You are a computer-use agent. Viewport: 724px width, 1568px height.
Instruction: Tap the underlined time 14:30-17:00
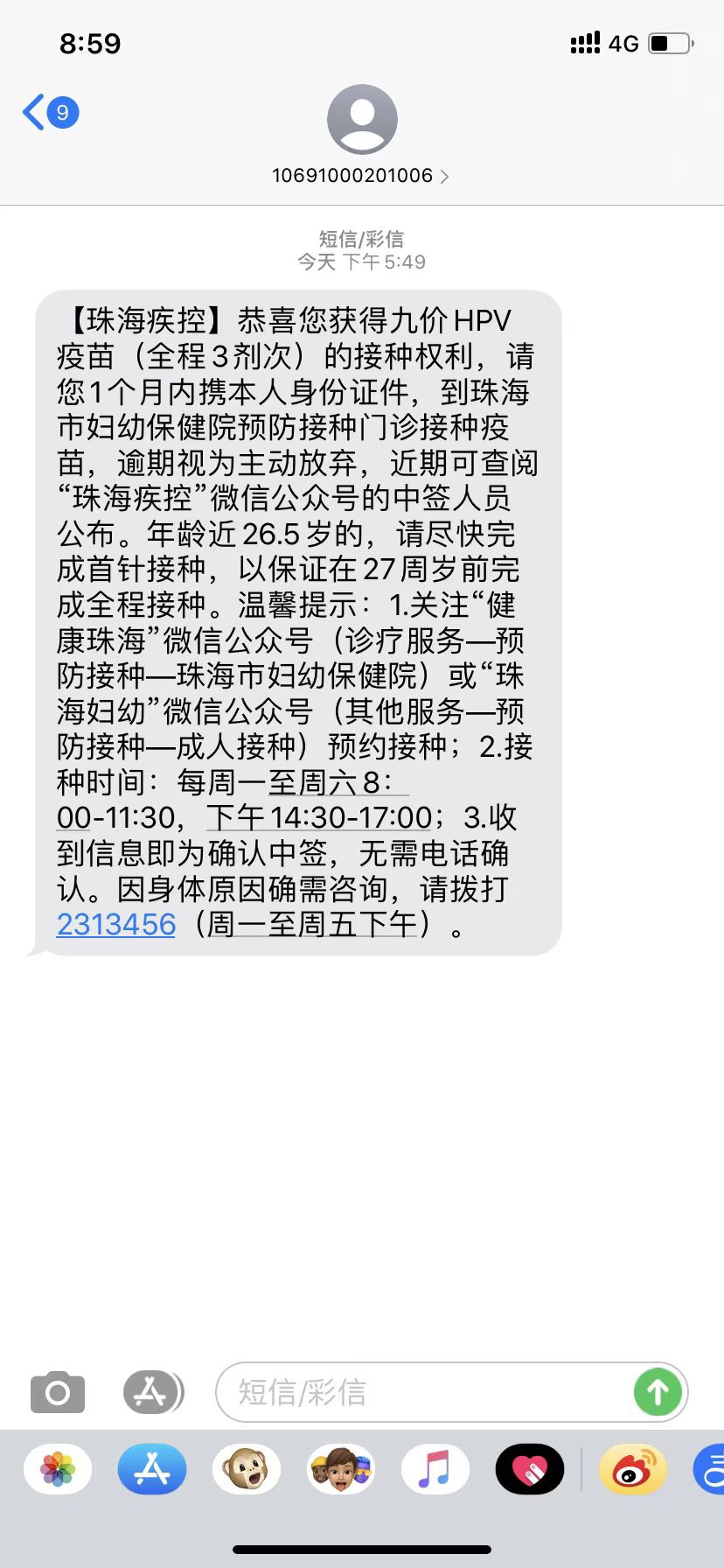click(319, 817)
